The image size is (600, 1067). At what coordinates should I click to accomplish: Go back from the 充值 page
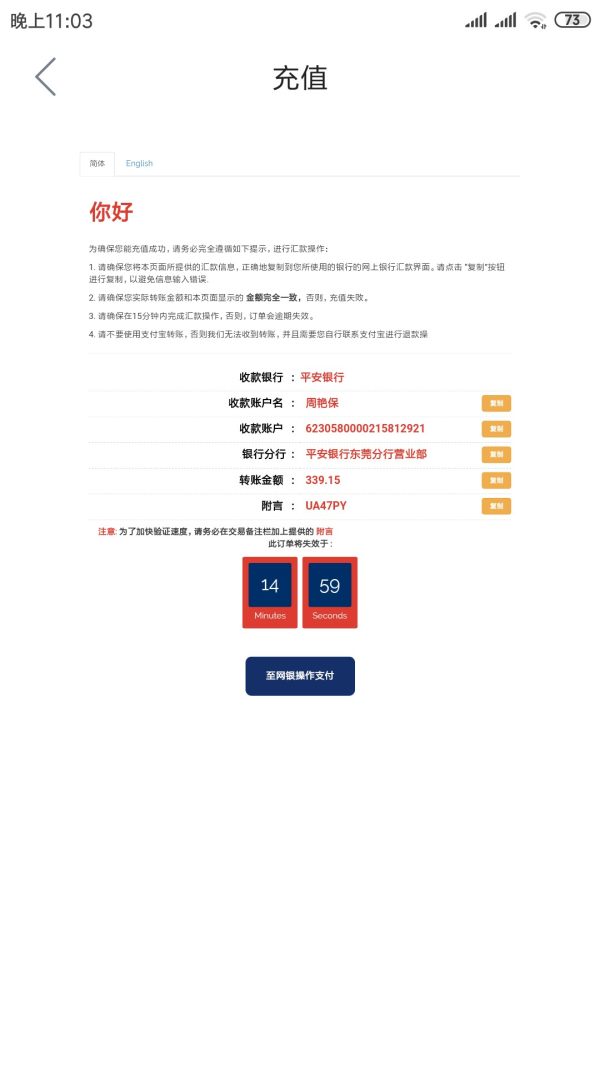45,77
